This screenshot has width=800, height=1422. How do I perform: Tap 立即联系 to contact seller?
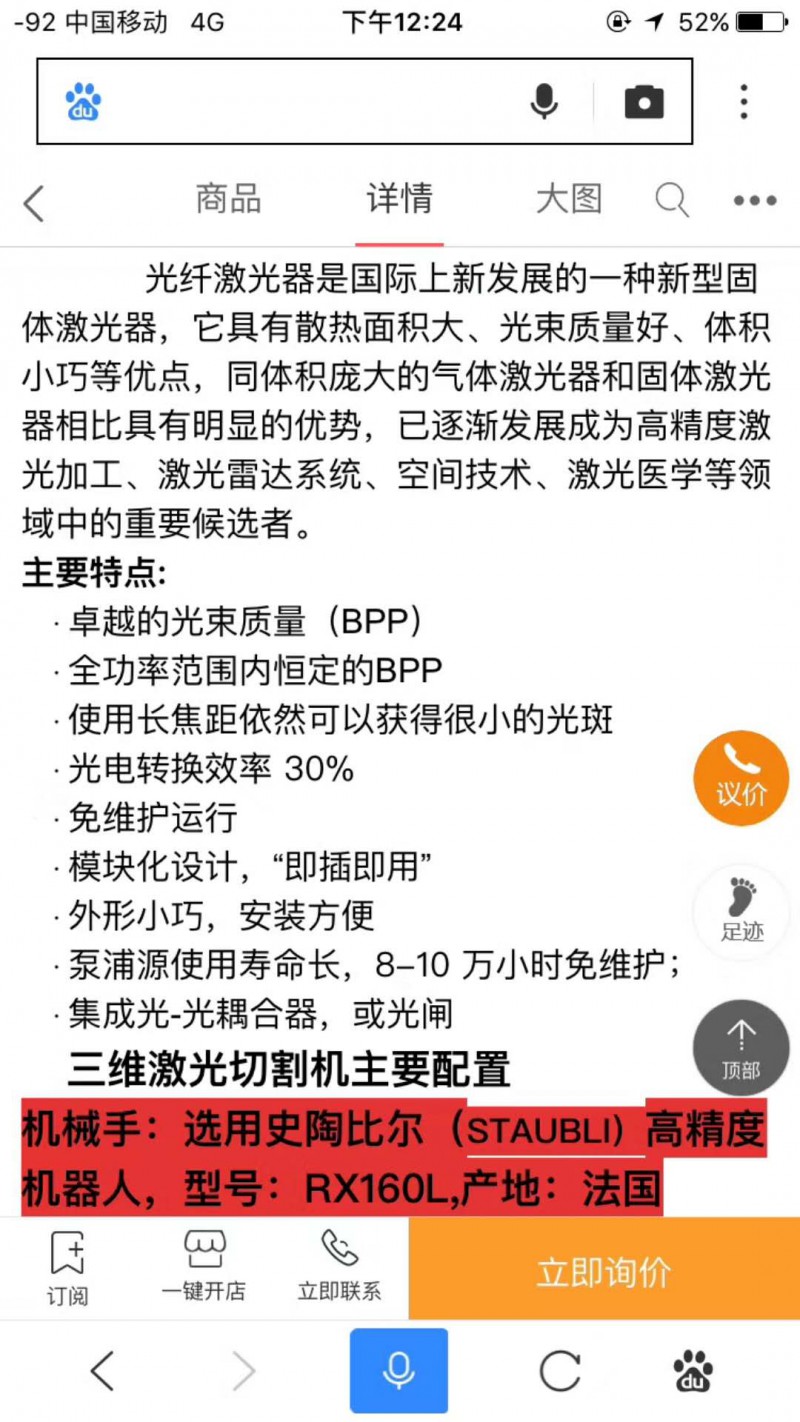pos(339,1267)
